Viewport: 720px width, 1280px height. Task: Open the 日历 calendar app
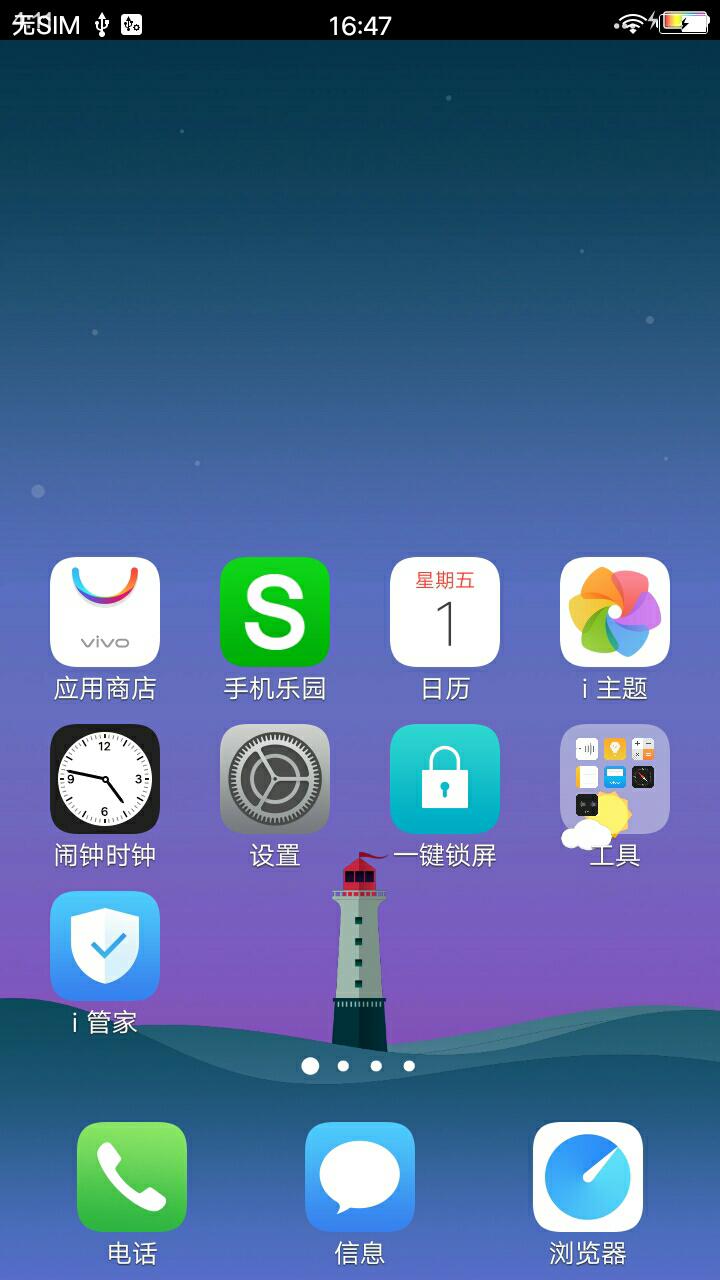tap(445, 612)
